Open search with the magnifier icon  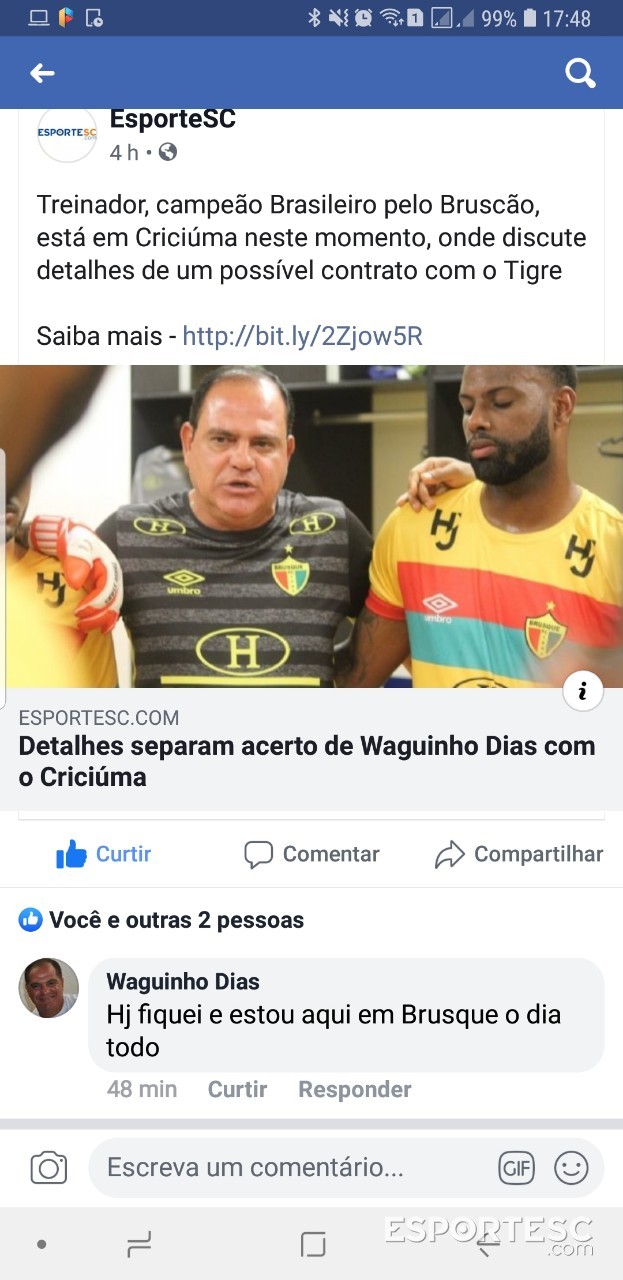point(580,73)
